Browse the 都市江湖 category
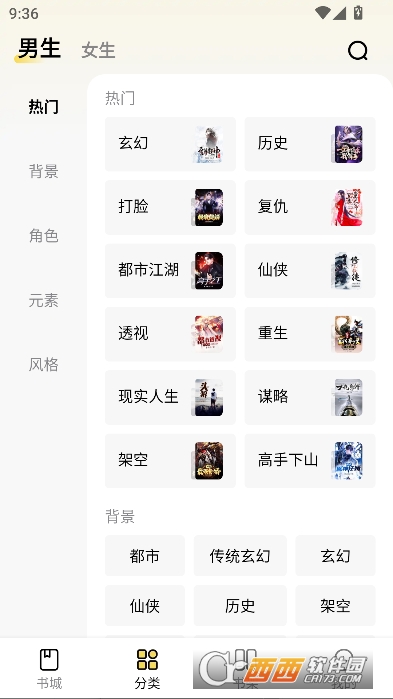This screenshot has width=393, height=699. [x=170, y=271]
